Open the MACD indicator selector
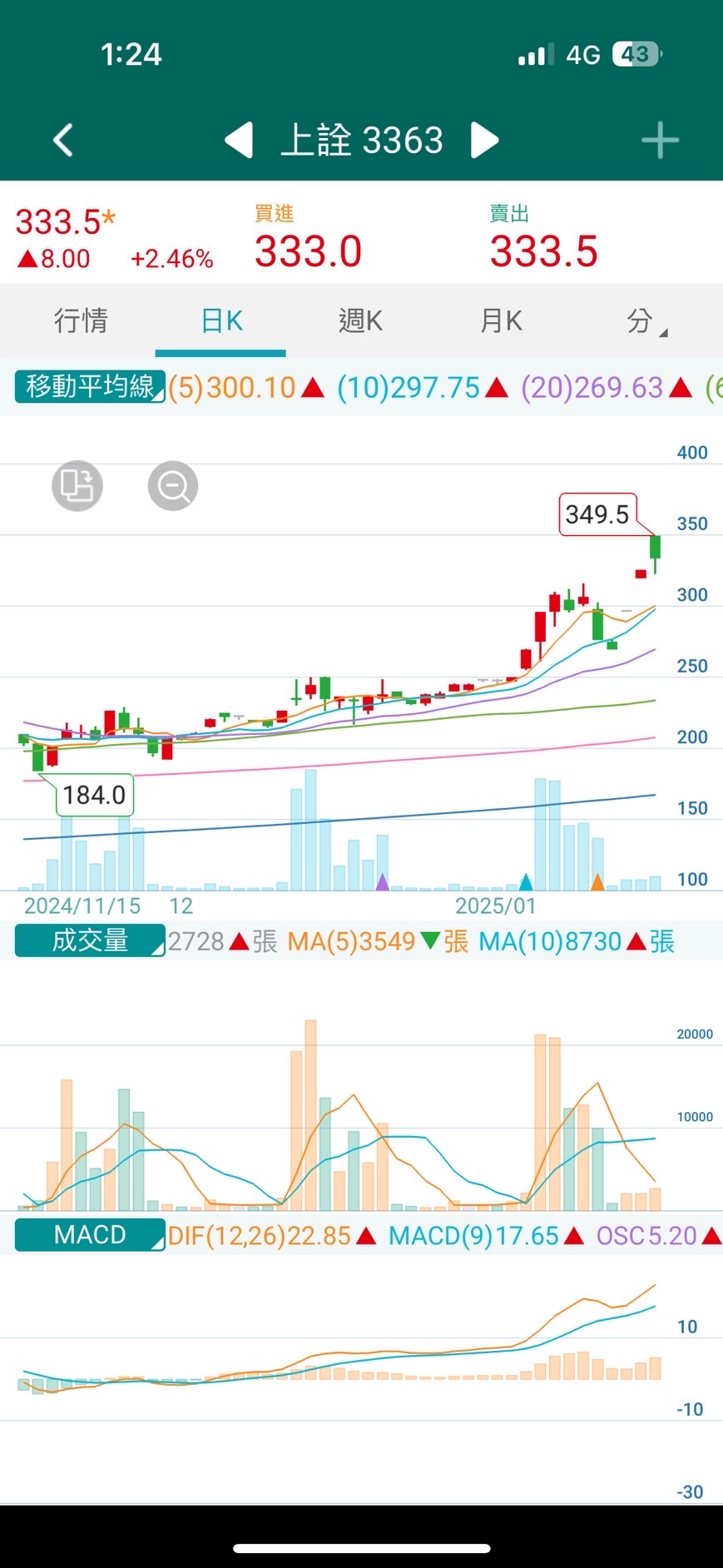The width and height of the screenshot is (723, 1568). [90, 1234]
